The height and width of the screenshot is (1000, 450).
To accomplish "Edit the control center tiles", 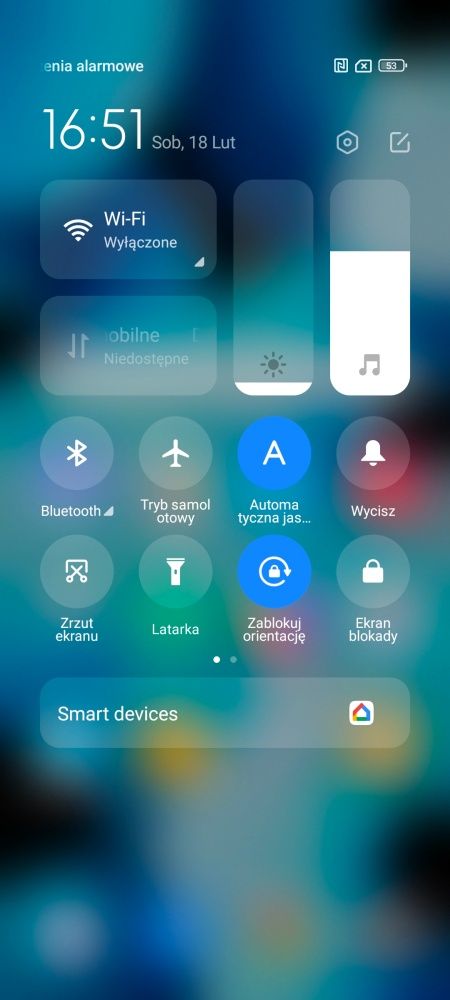I will pyautogui.click(x=400, y=142).
